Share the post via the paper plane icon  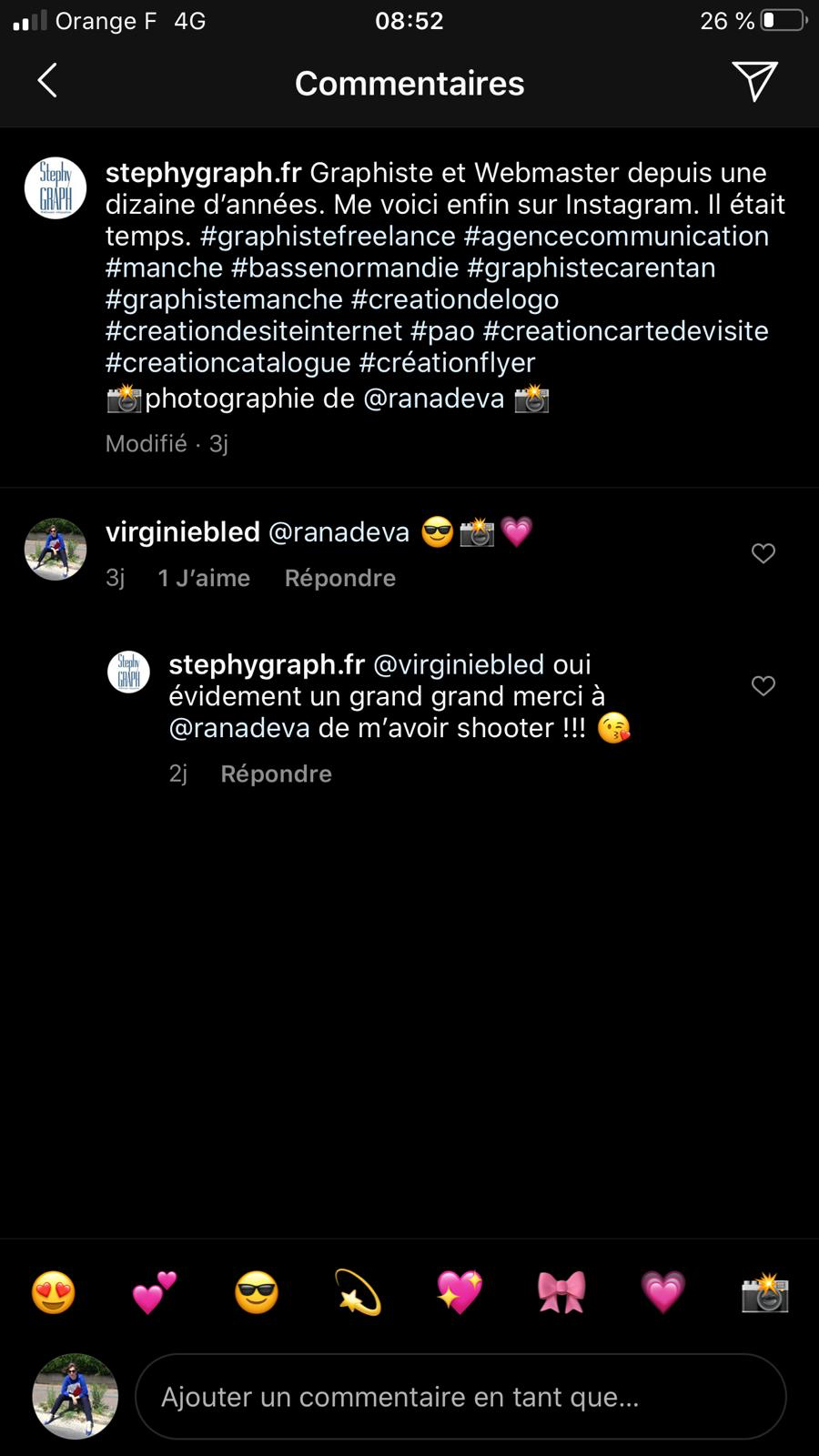click(754, 81)
